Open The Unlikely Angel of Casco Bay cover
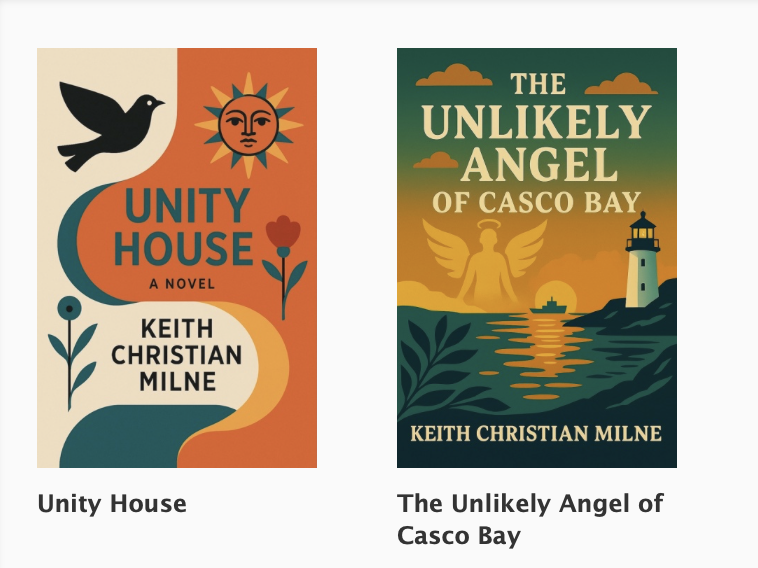Screen dimensions: 758x568 (536, 258)
